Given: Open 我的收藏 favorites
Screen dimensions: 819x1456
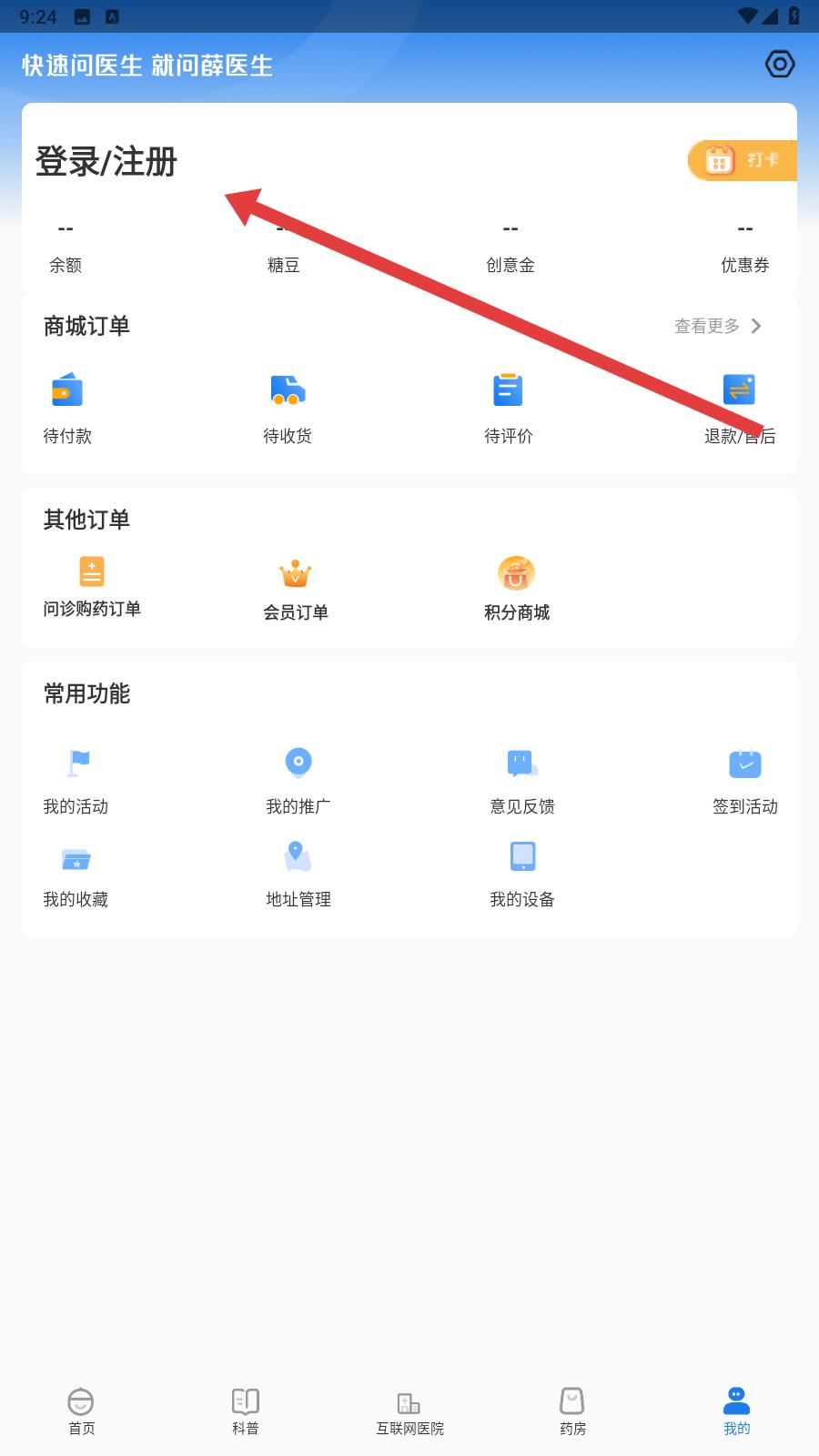Looking at the screenshot, I should click(76, 875).
